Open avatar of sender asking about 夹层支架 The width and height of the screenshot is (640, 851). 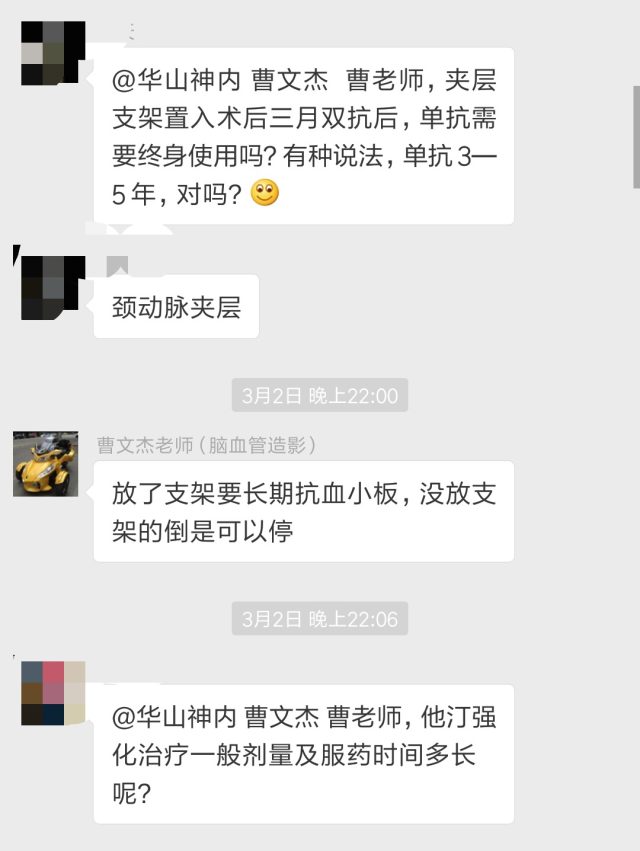coord(53,53)
